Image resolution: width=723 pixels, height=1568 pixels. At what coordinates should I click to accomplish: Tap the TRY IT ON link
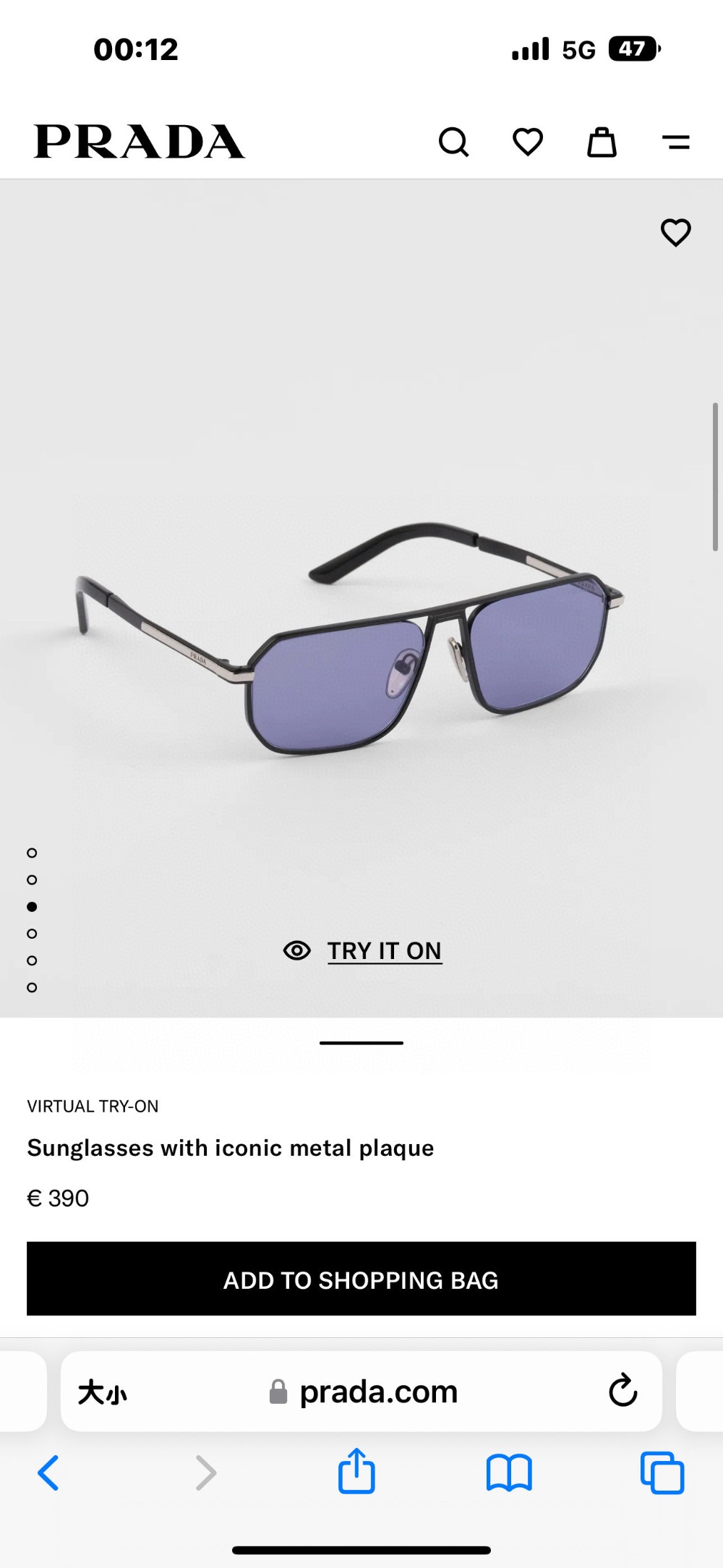coord(383,950)
